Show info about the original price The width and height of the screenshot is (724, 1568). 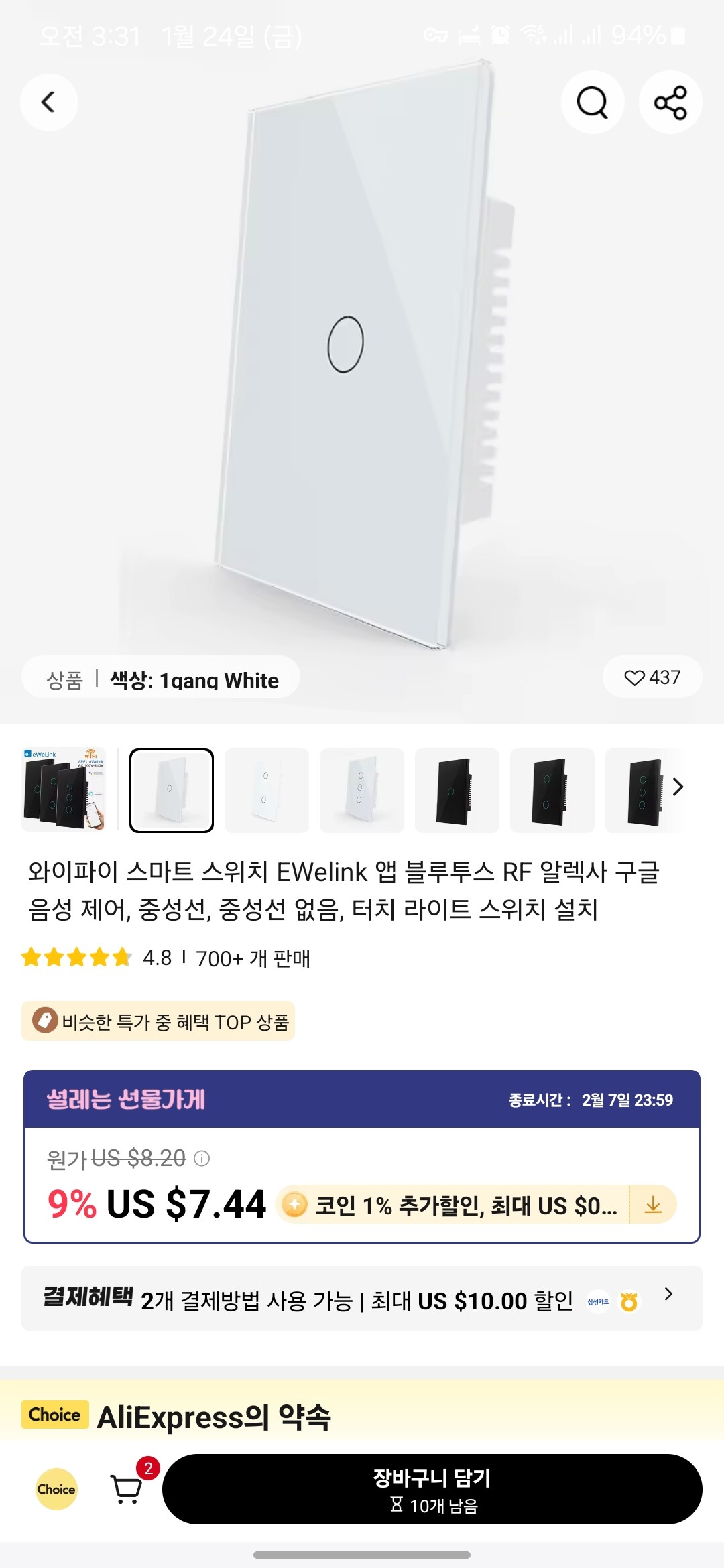coord(202,1158)
